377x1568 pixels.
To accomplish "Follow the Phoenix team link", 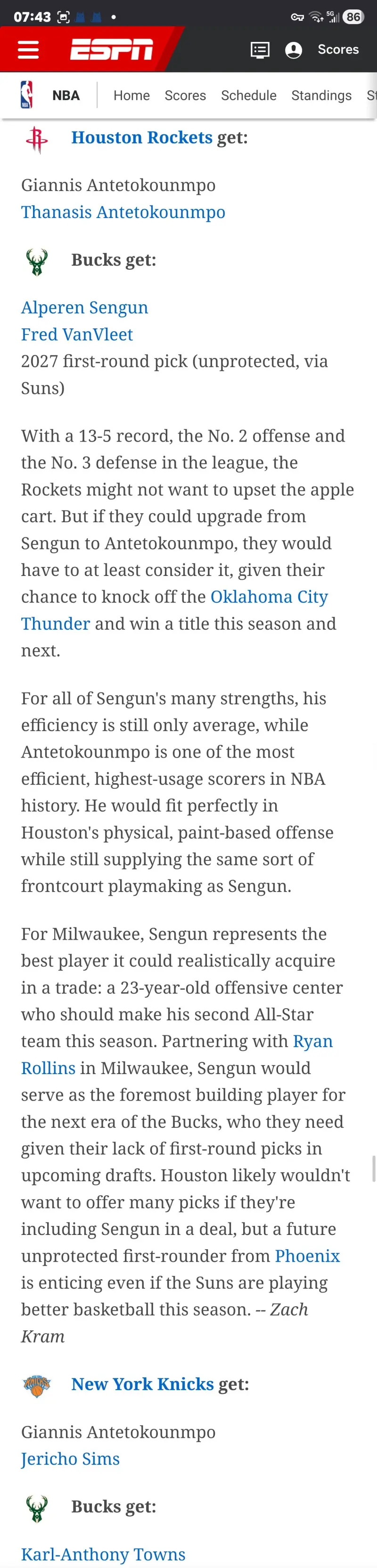I will click(307, 1256).
